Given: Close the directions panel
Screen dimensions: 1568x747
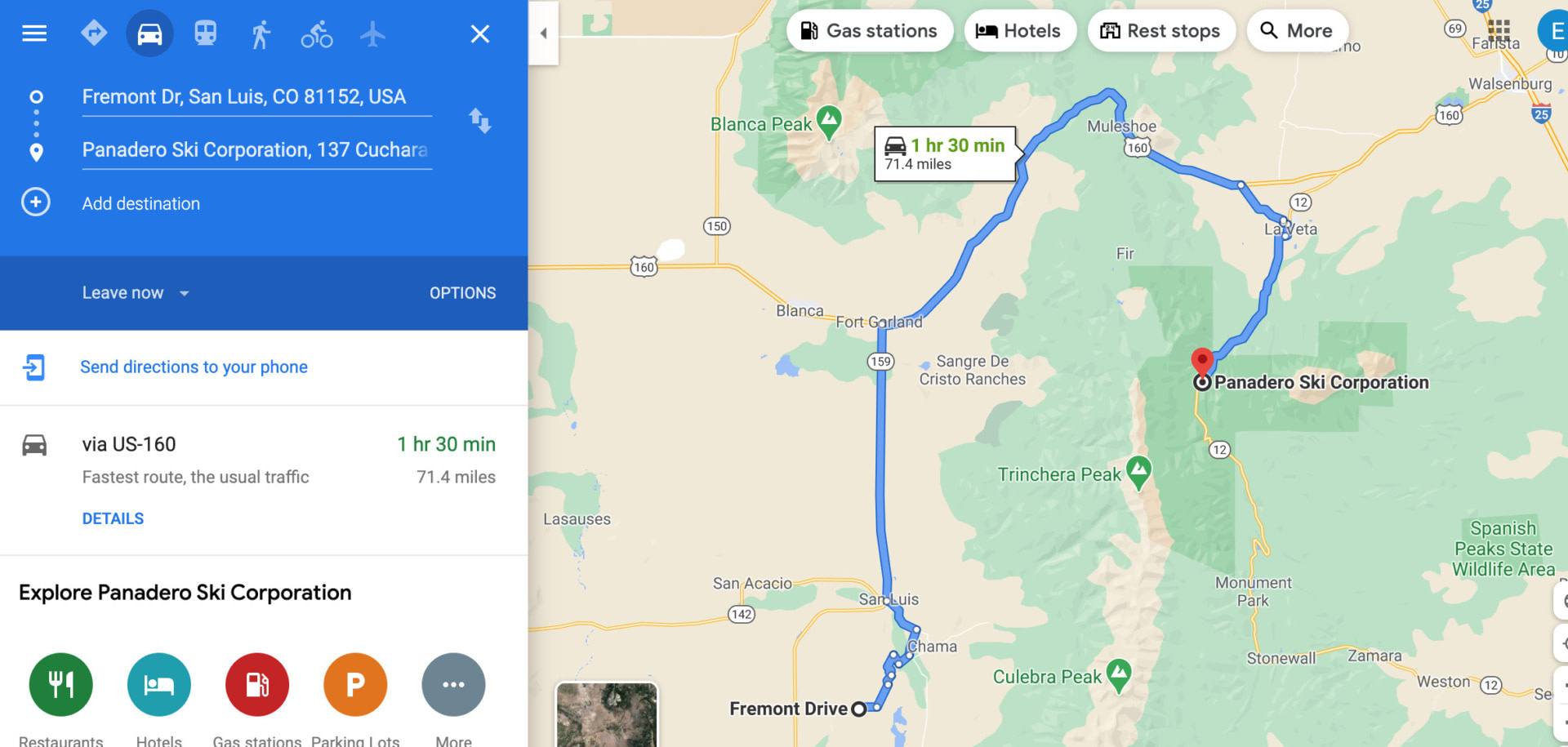Looking at the screenshot, I should pyautogui.click(x=479, y=34).
